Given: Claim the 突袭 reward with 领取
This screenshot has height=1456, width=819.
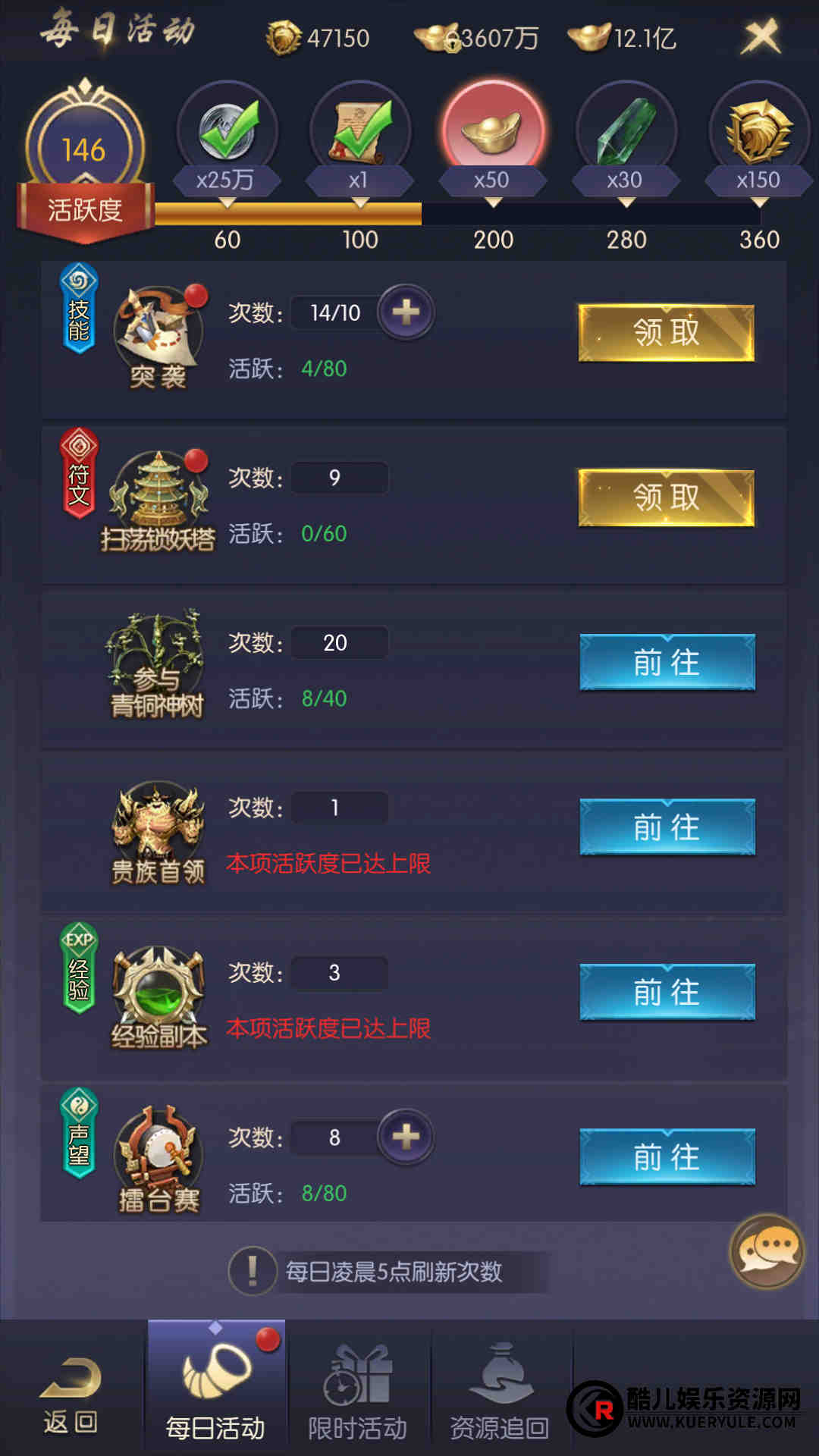Looking at the screenshot, I should [x=666, y=333].
